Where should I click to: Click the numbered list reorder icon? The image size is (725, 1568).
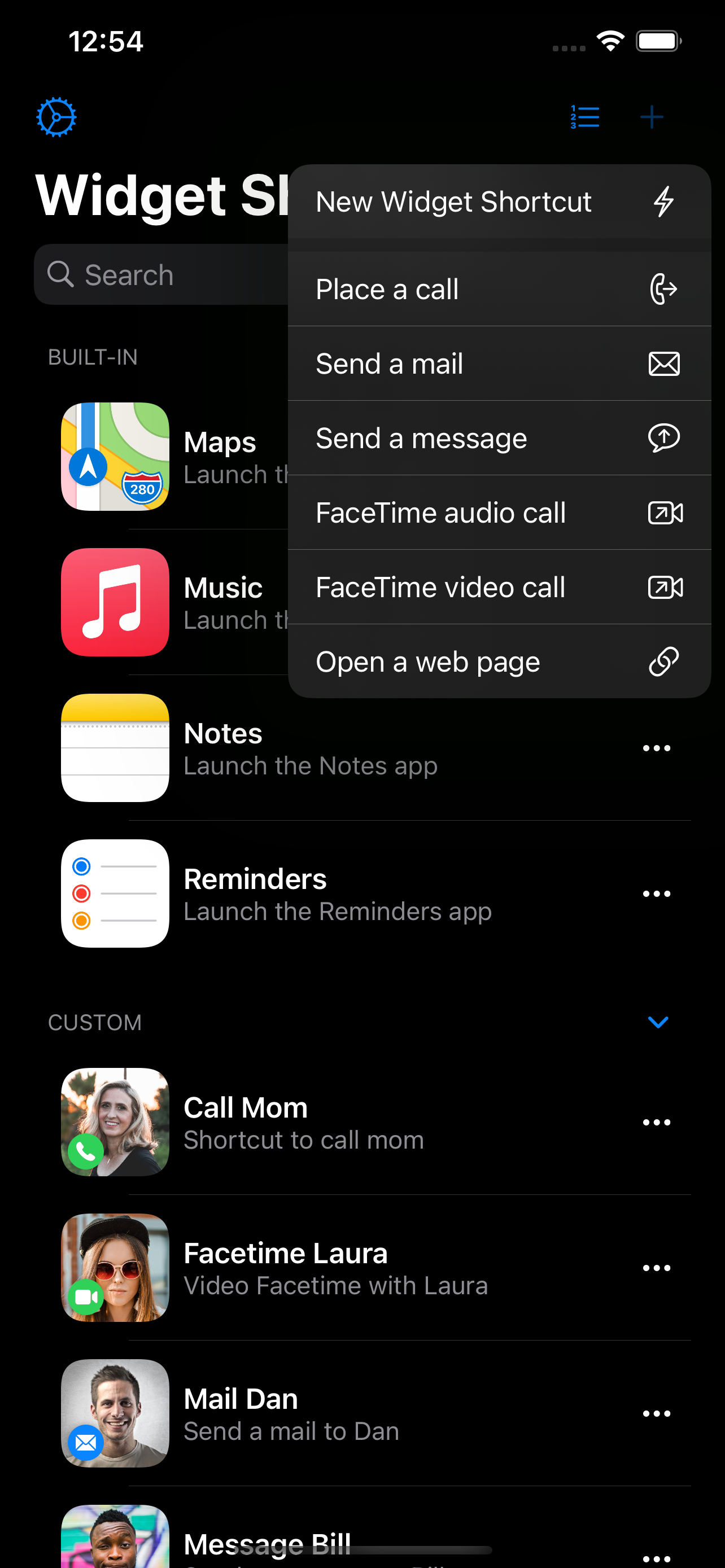[x=585, y=117]
